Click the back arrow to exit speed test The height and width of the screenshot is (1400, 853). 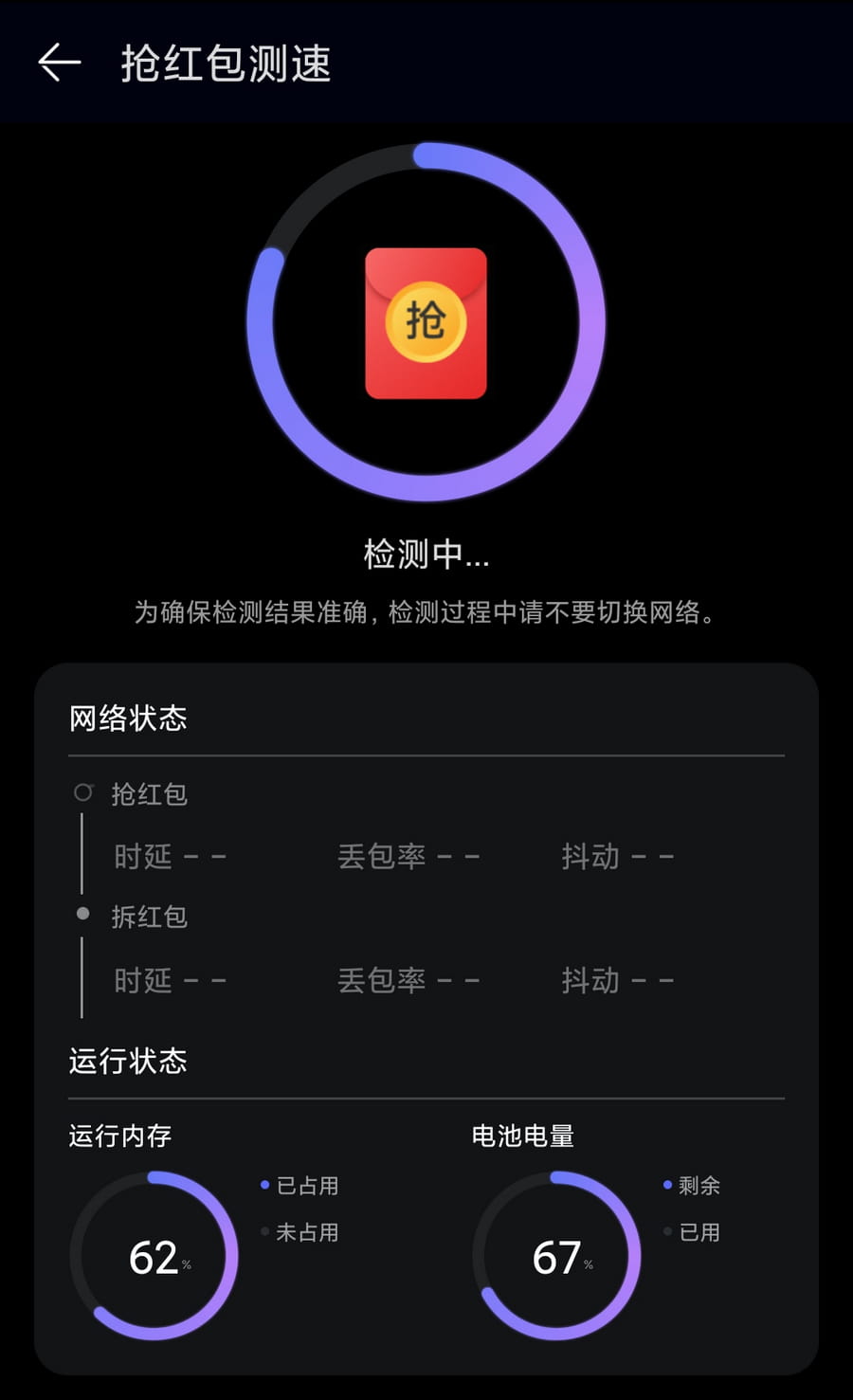coord(57,63)
